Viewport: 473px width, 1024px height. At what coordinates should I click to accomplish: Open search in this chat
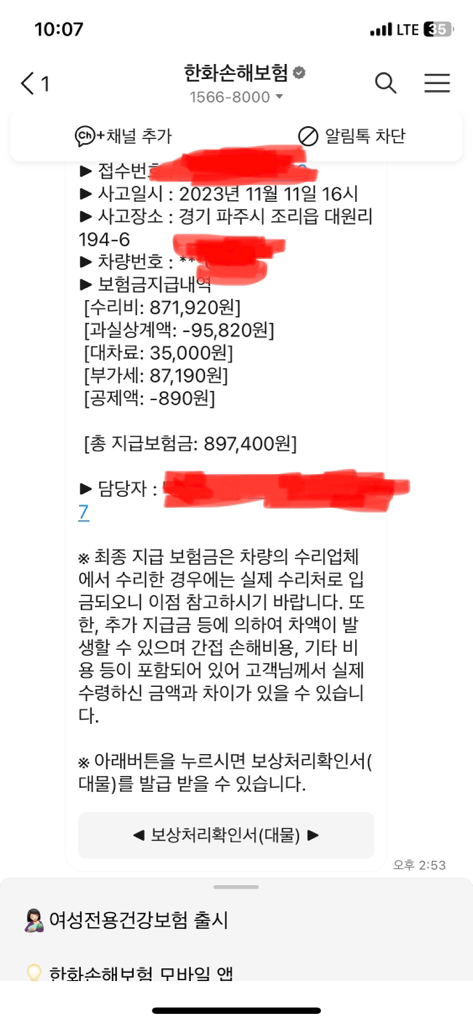click(385, 83)
